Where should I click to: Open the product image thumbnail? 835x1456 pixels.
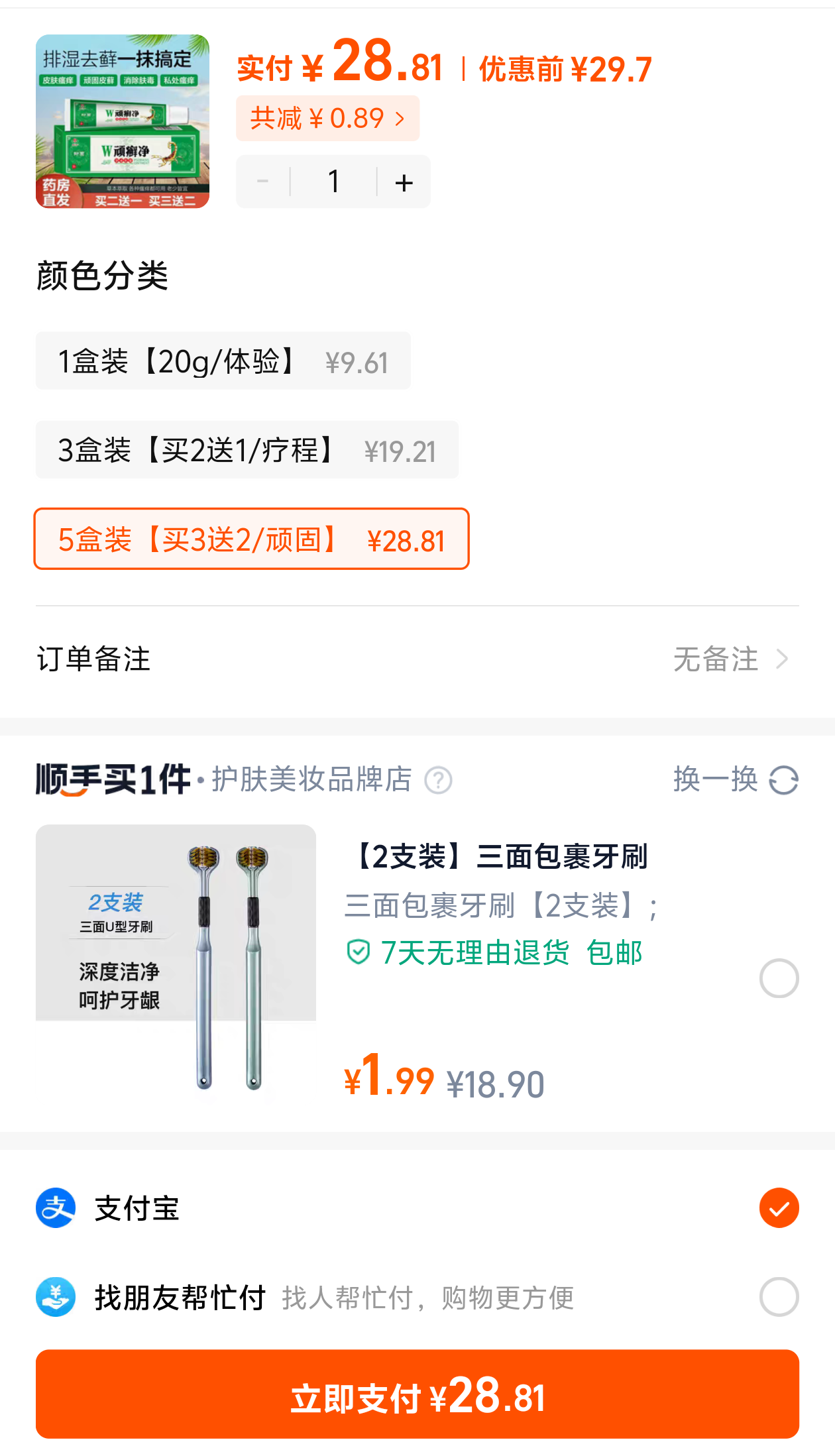tap(123, 121)
